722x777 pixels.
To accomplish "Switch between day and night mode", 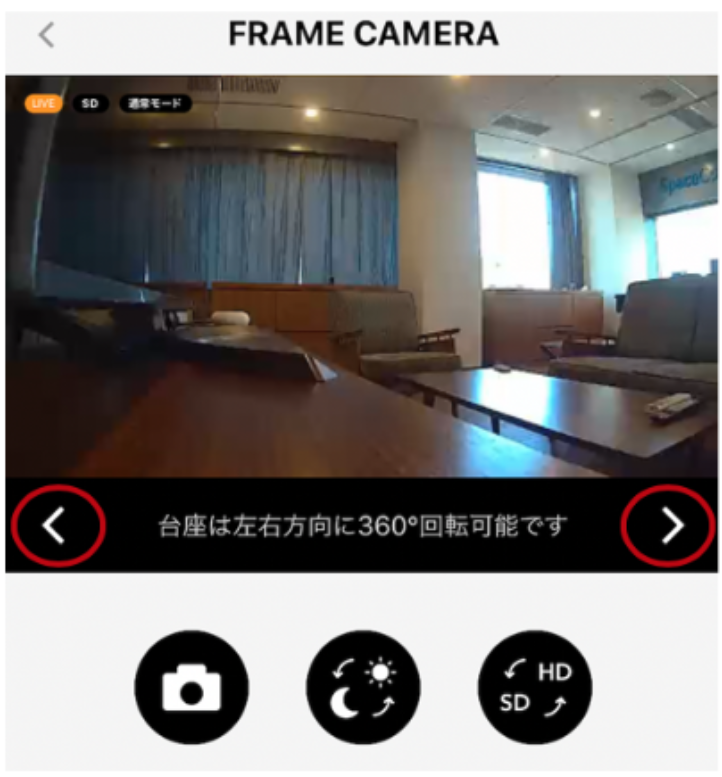I will tap(363, 688).
